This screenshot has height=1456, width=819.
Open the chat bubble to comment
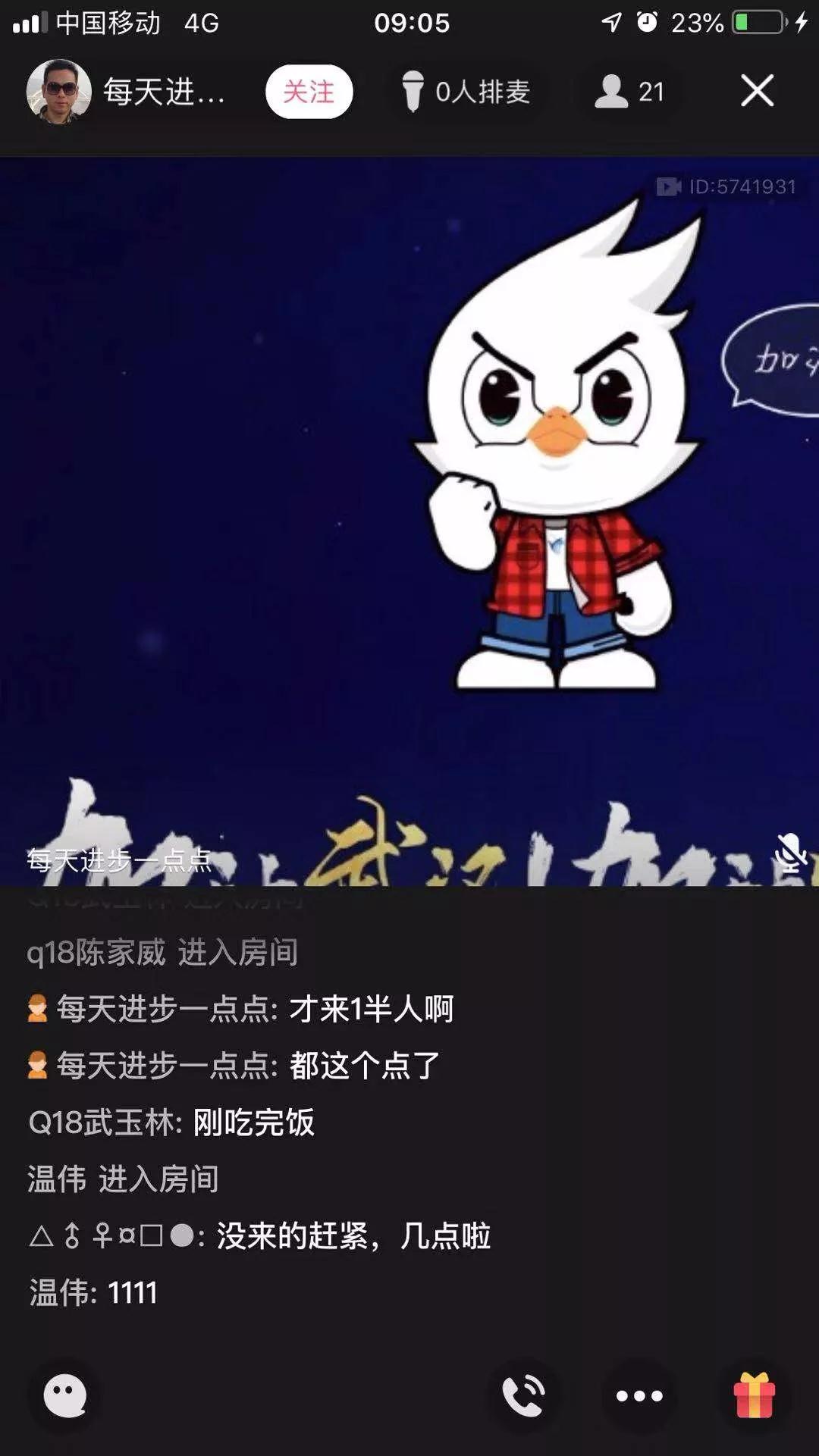[x=65, y=1395]
